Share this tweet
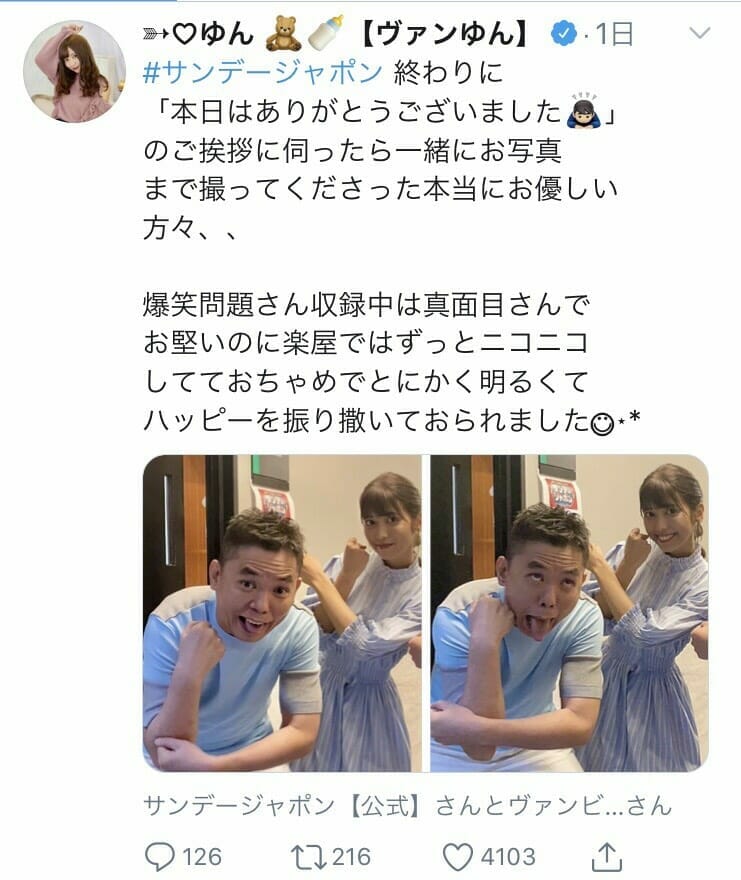 click(x=607, y=856)
